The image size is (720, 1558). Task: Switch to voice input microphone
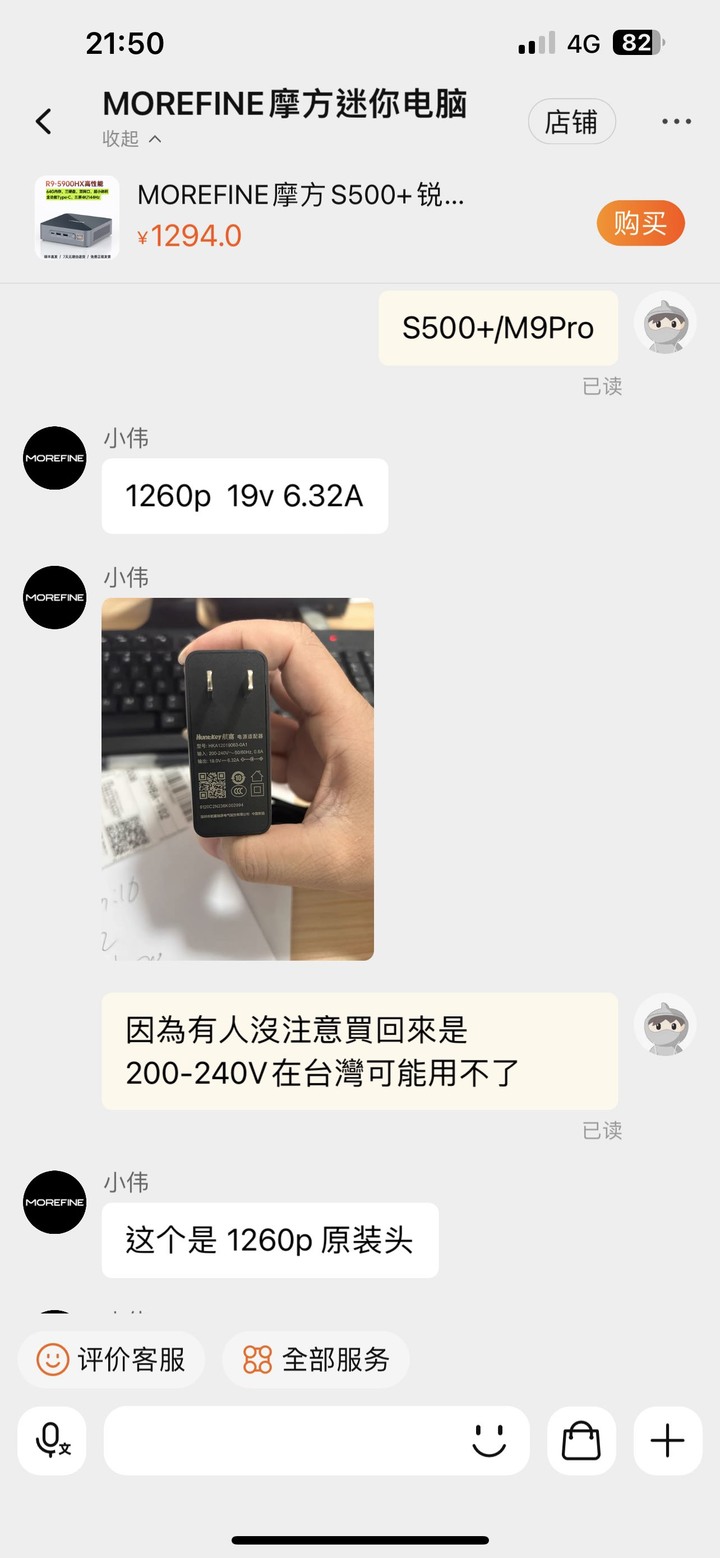[x=52, y=1440]
